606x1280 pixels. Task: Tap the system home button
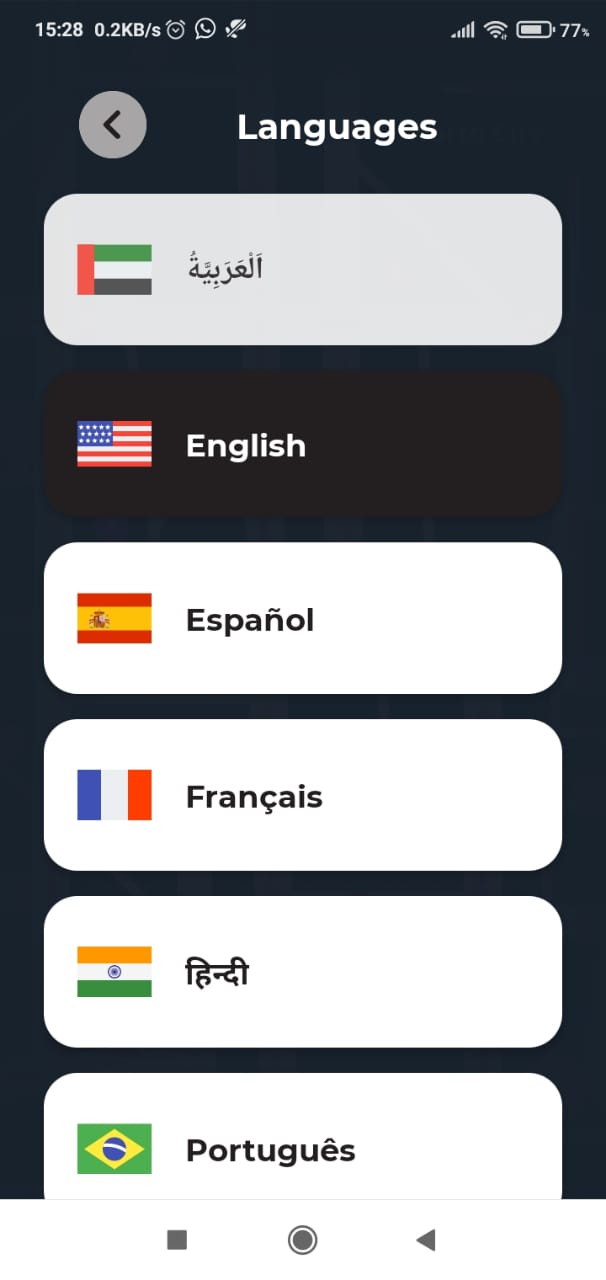pos(302,1240)
